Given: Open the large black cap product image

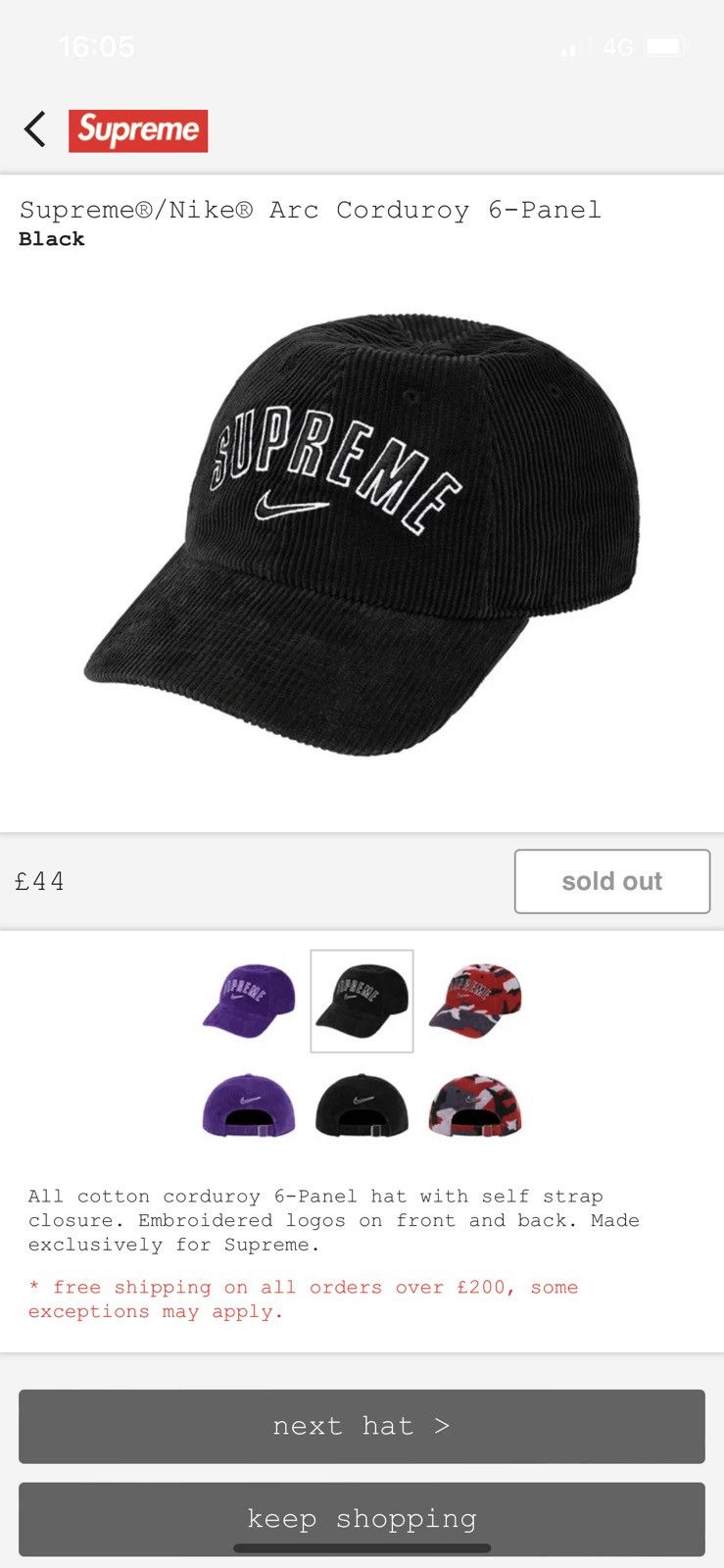Looking at the screenshot, I should click(x=362, y=534).
